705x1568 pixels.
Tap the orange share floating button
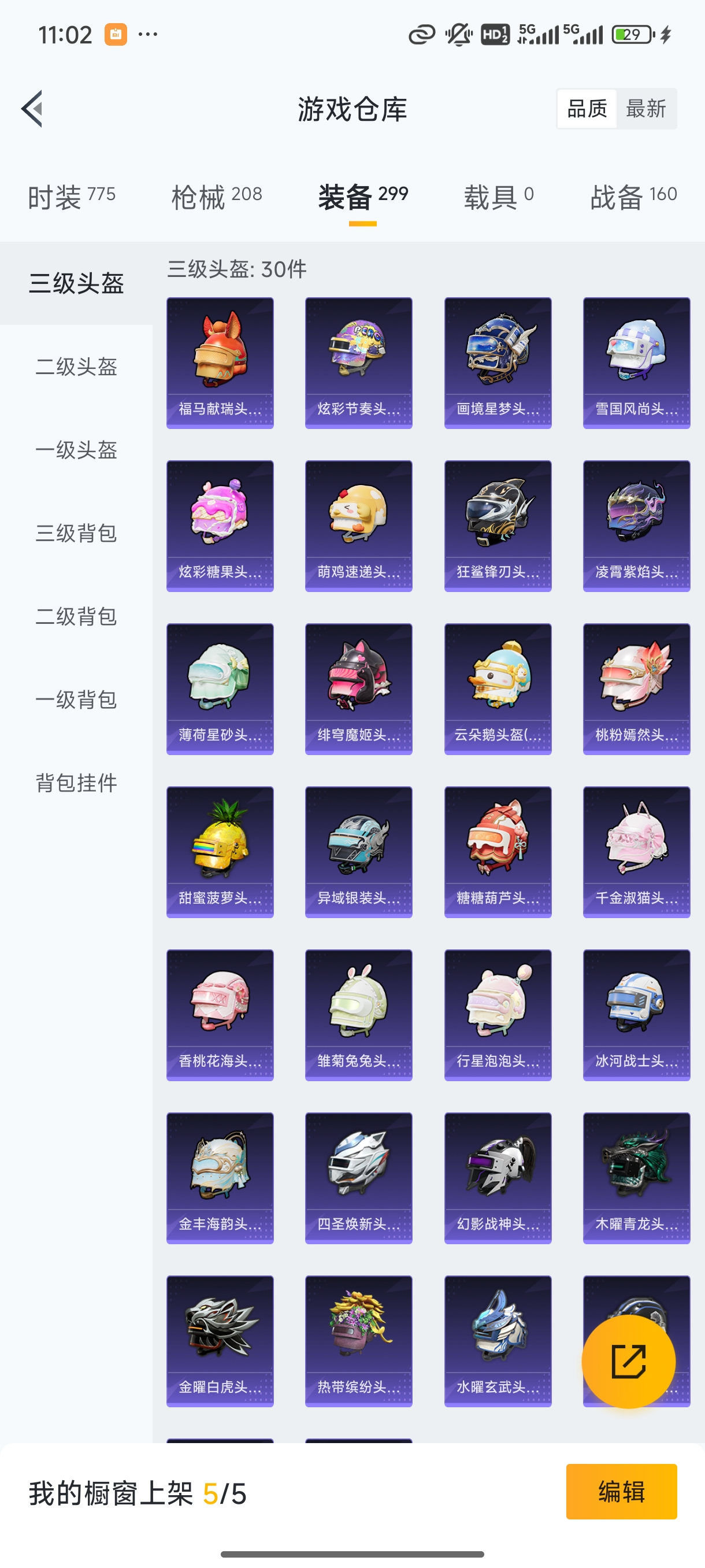(x=628, y=1361)
